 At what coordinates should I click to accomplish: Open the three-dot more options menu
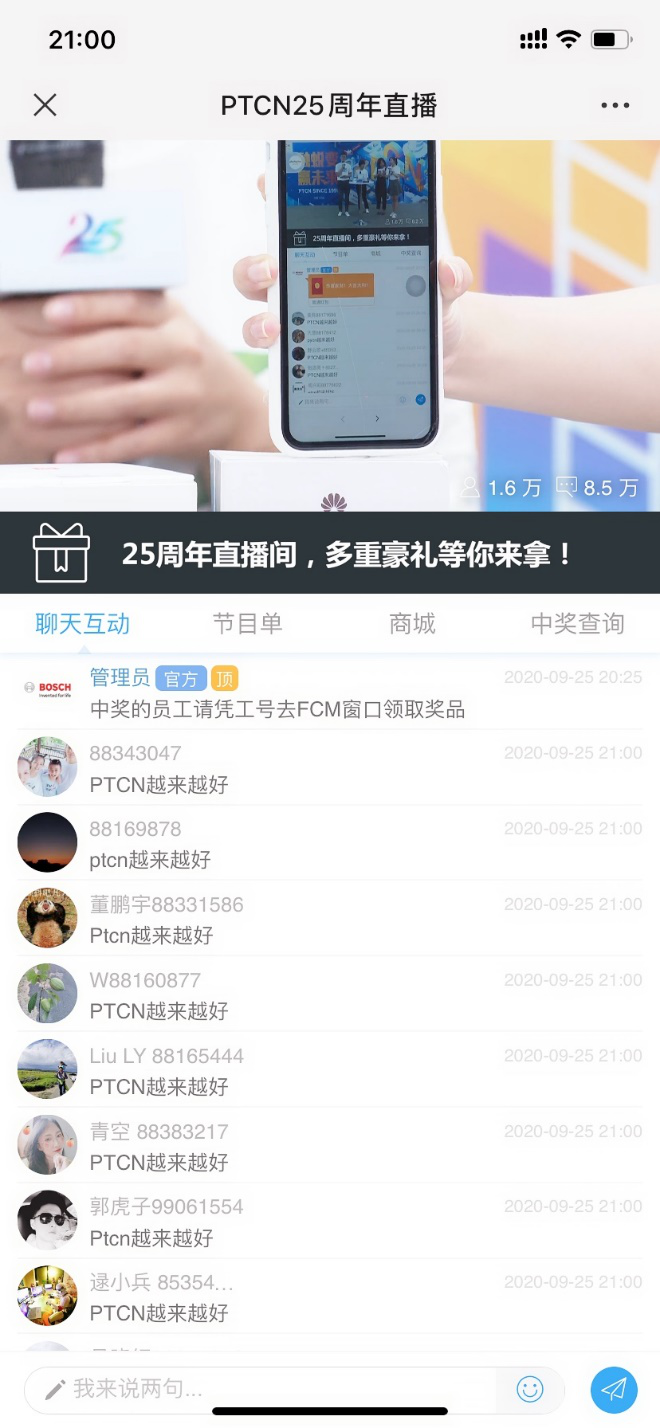(614, 105)
